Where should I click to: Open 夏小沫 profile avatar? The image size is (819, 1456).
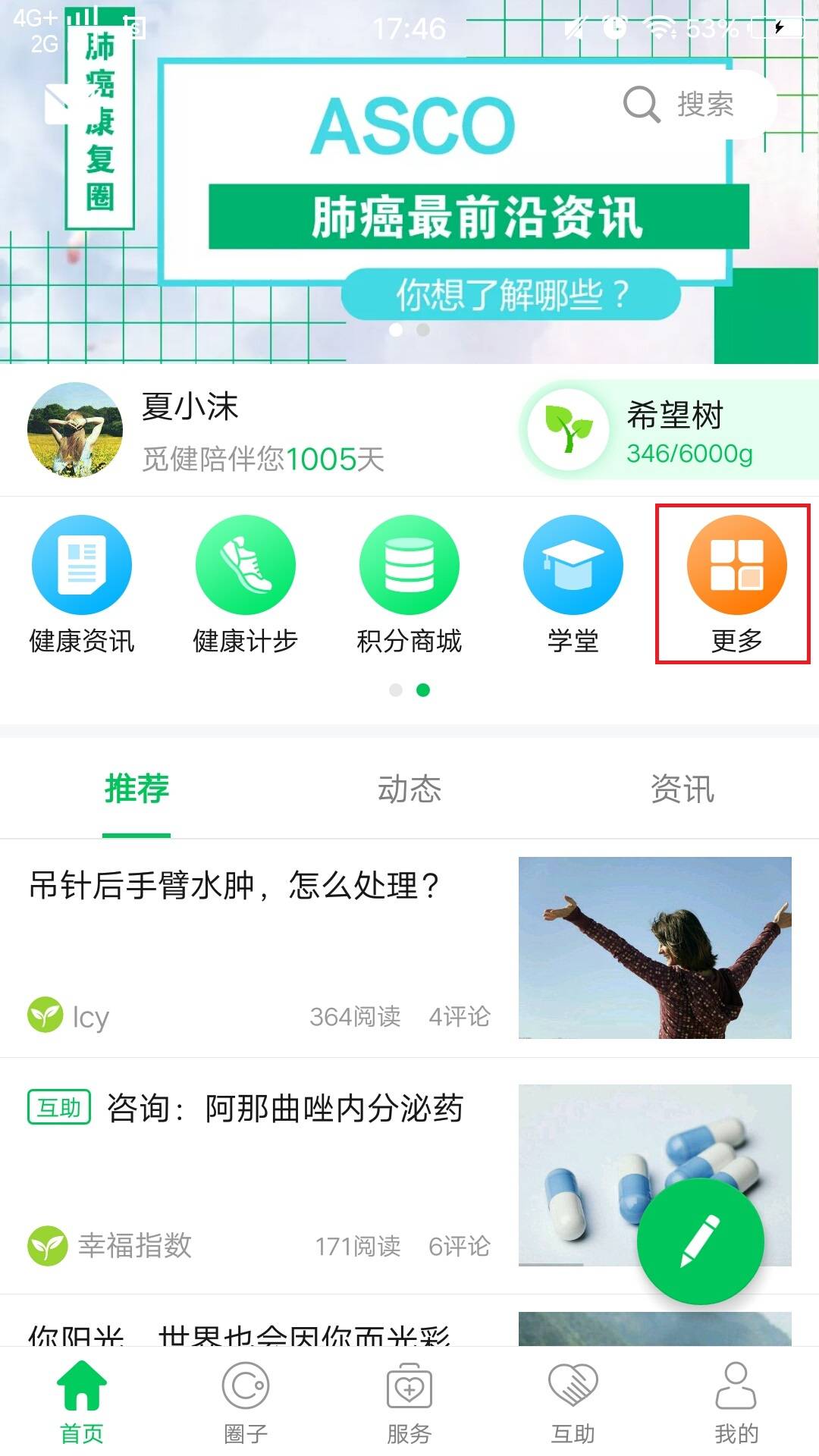click(74, 430)
